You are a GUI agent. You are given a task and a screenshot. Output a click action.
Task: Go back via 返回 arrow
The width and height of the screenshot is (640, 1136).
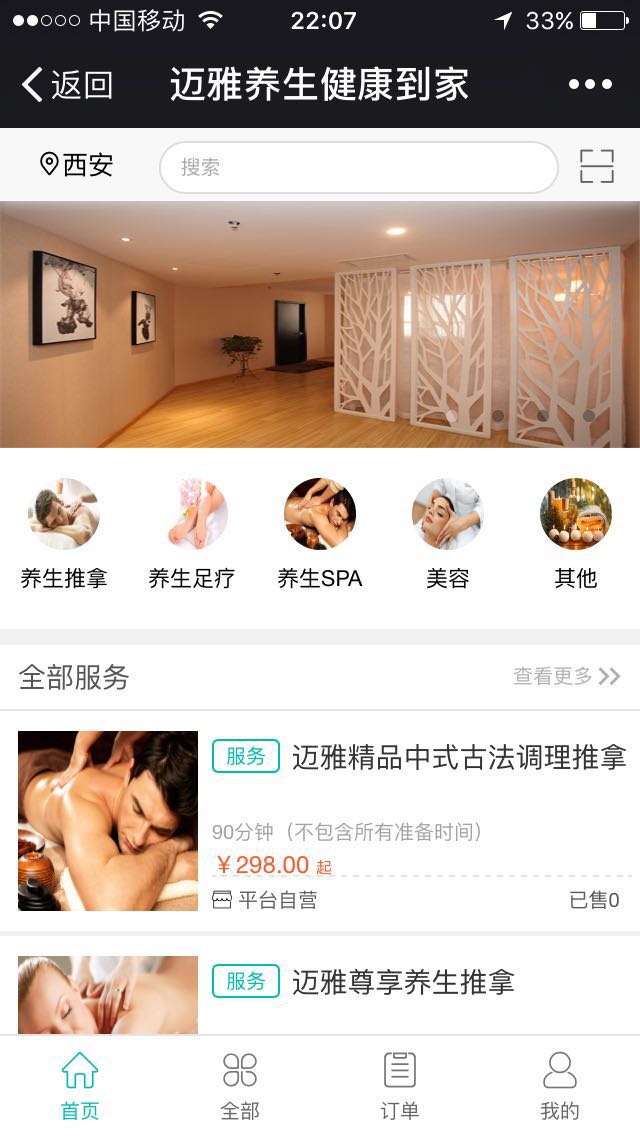[66, 85]
